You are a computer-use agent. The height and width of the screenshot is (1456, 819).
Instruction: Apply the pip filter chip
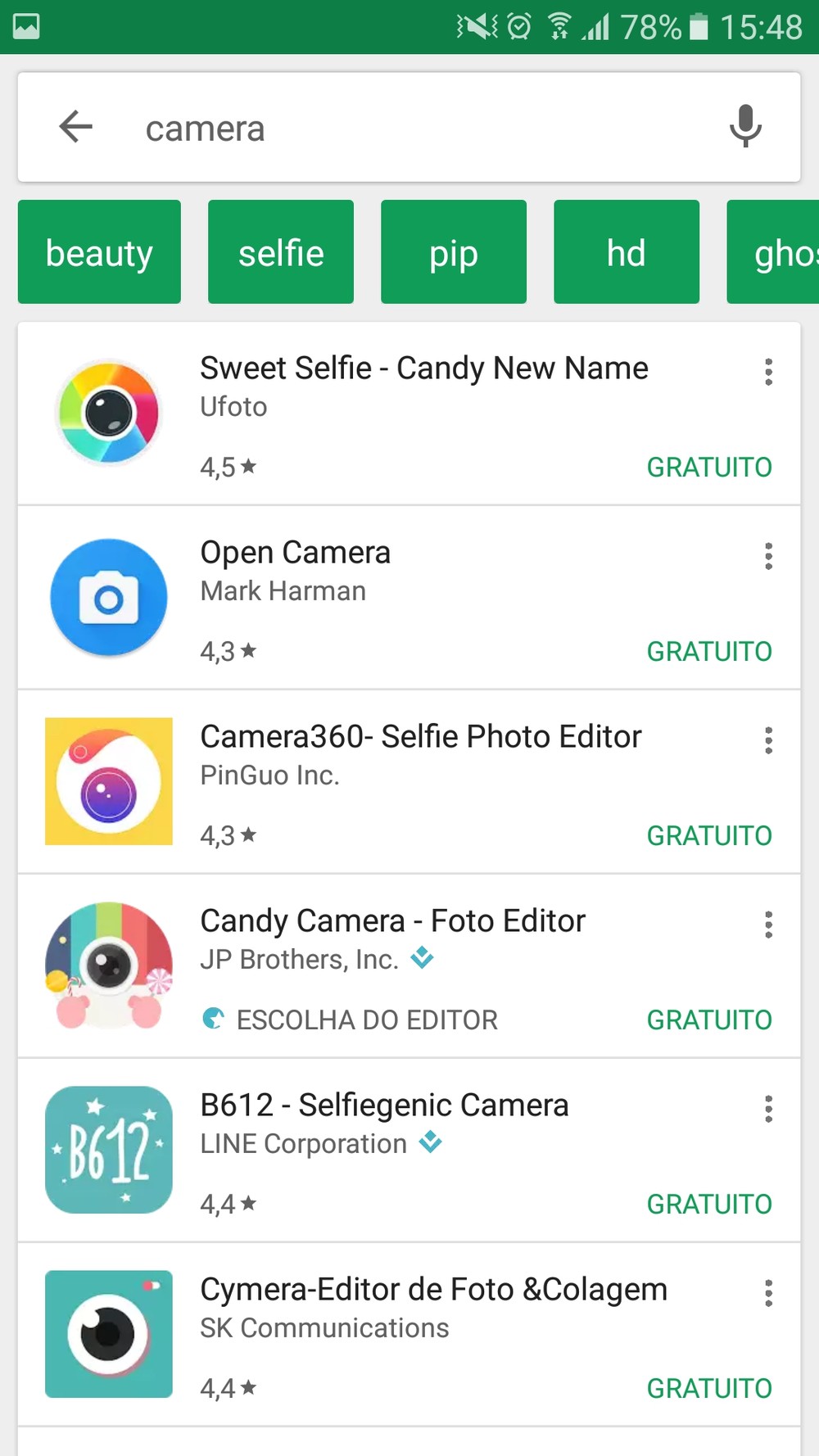454,252
